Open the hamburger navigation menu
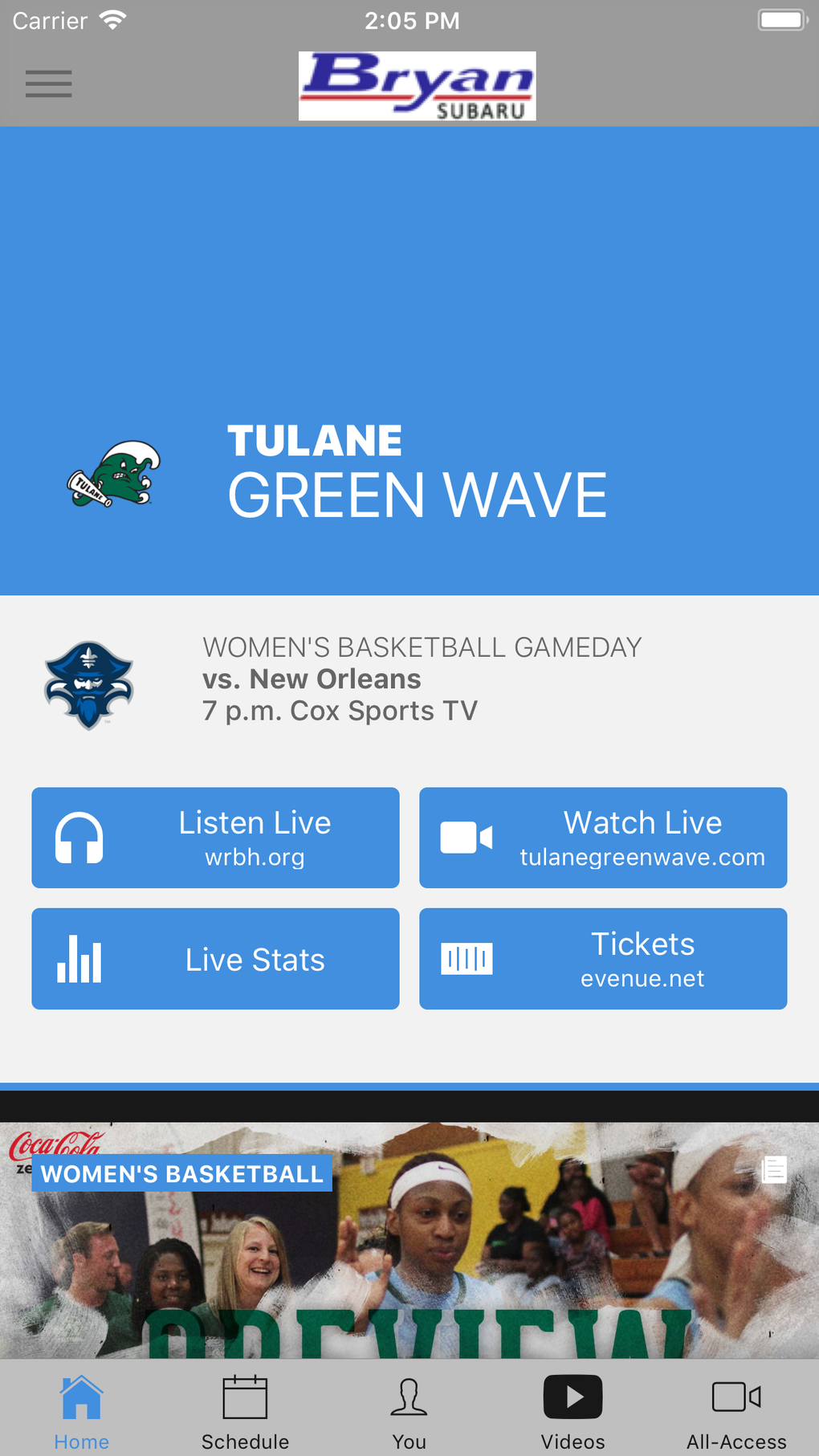This screenshot has width=819, height=1456. point(48,84)
